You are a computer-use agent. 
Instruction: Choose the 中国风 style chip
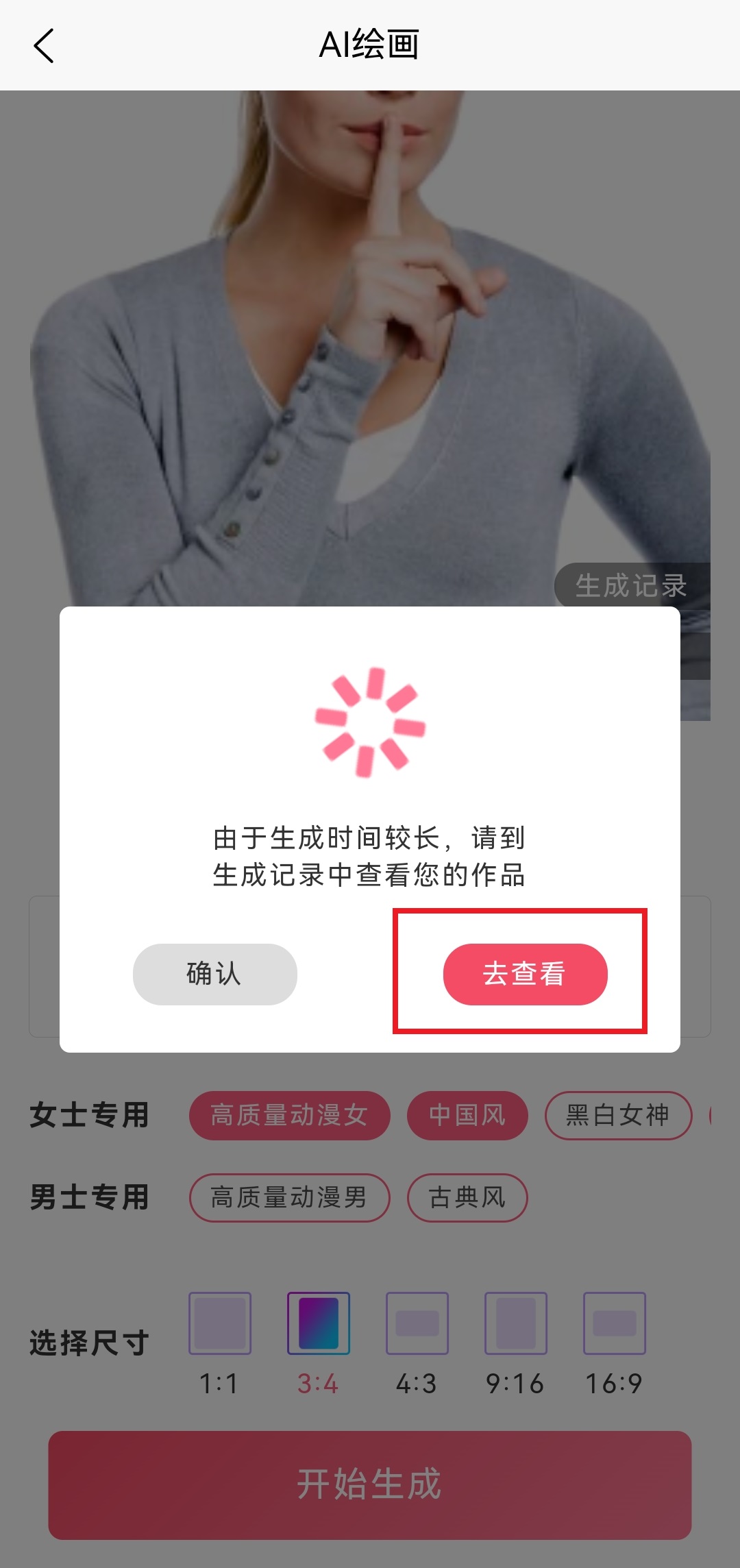click(467, 1115)
